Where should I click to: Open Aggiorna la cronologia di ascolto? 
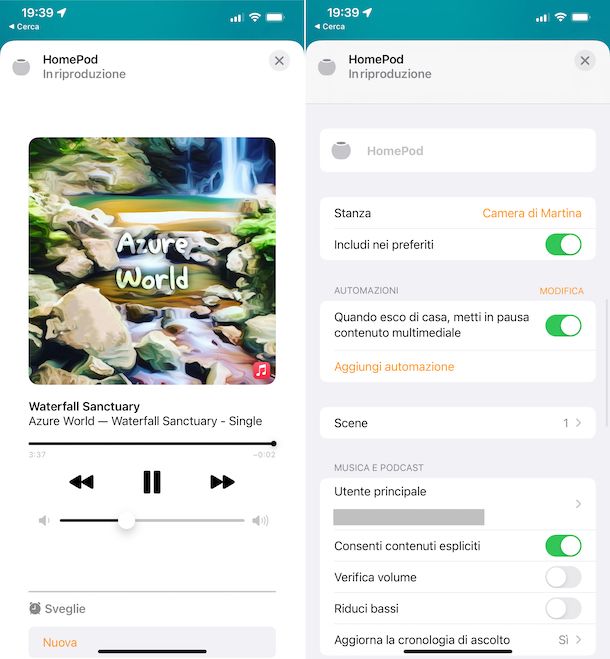pos(458,640)
